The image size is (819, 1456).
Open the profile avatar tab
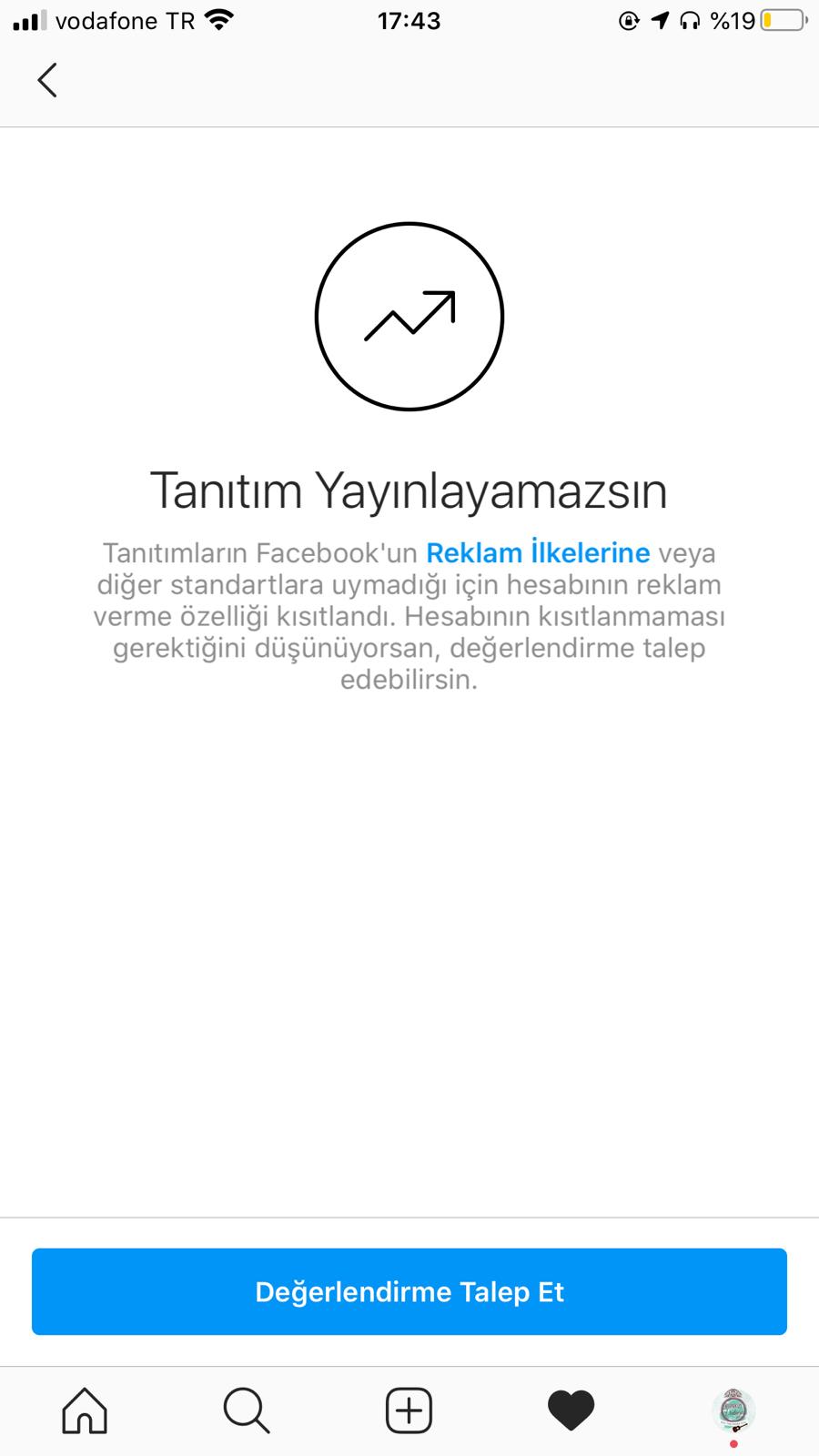733,1410
